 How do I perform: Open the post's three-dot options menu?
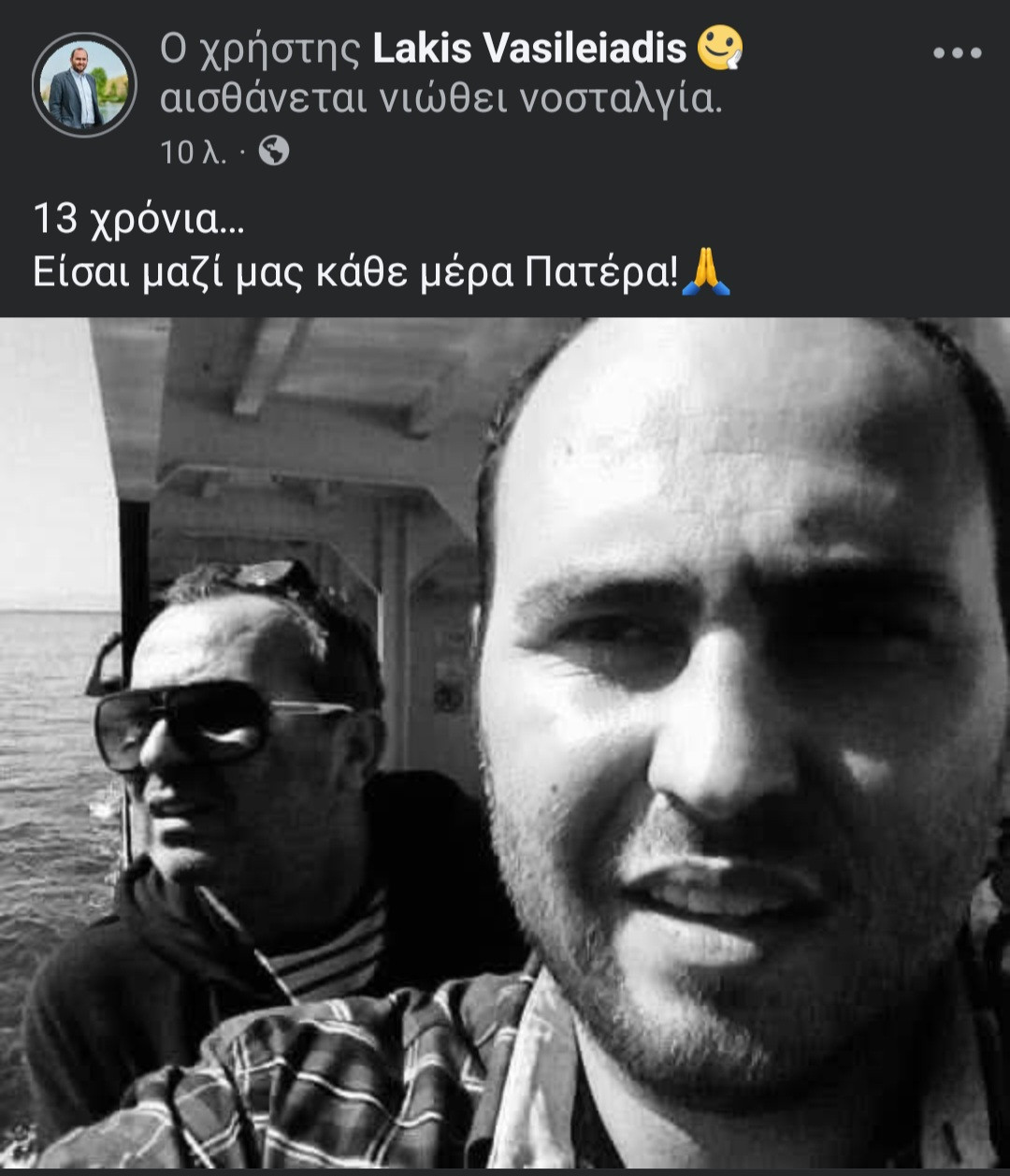point(957,53)
